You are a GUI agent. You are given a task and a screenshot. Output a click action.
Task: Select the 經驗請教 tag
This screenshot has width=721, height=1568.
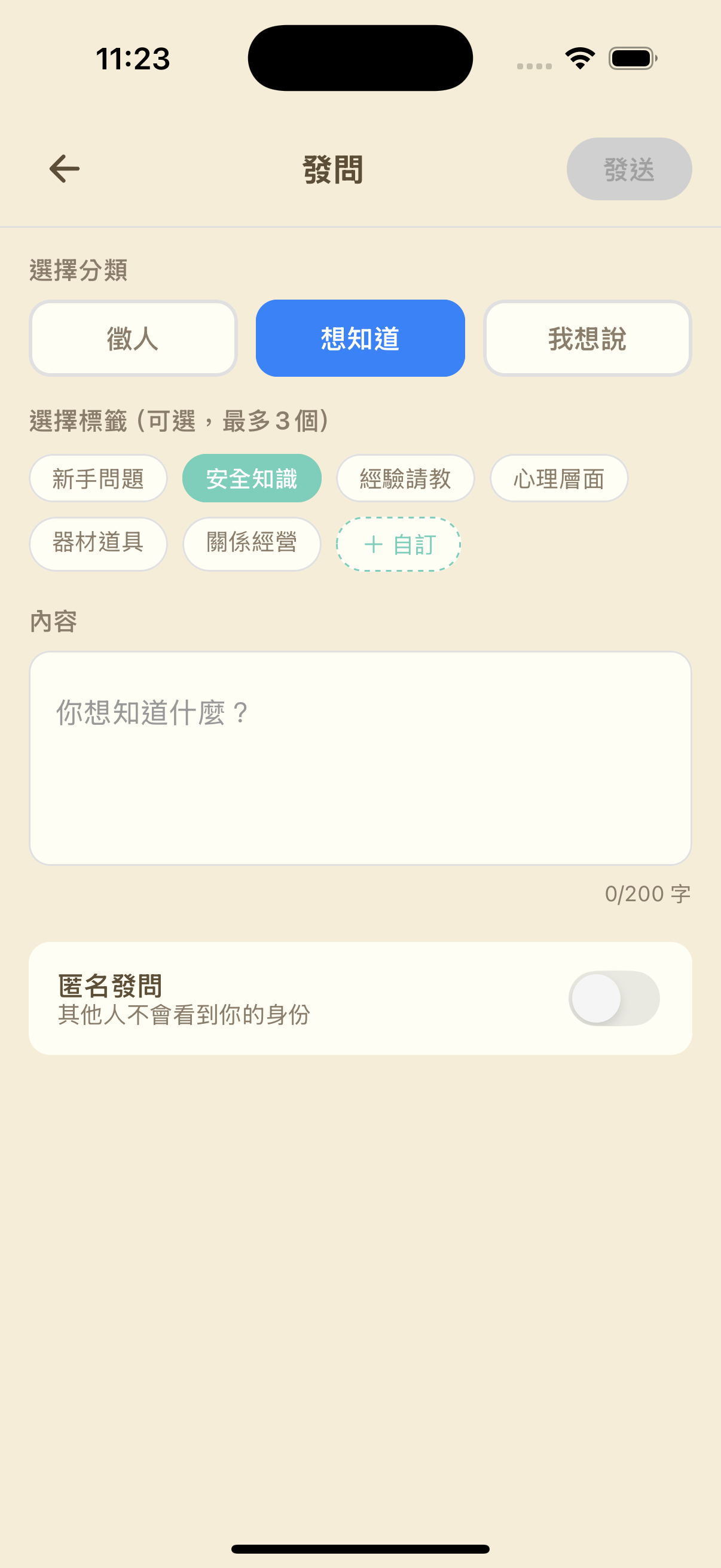(405, 478)
